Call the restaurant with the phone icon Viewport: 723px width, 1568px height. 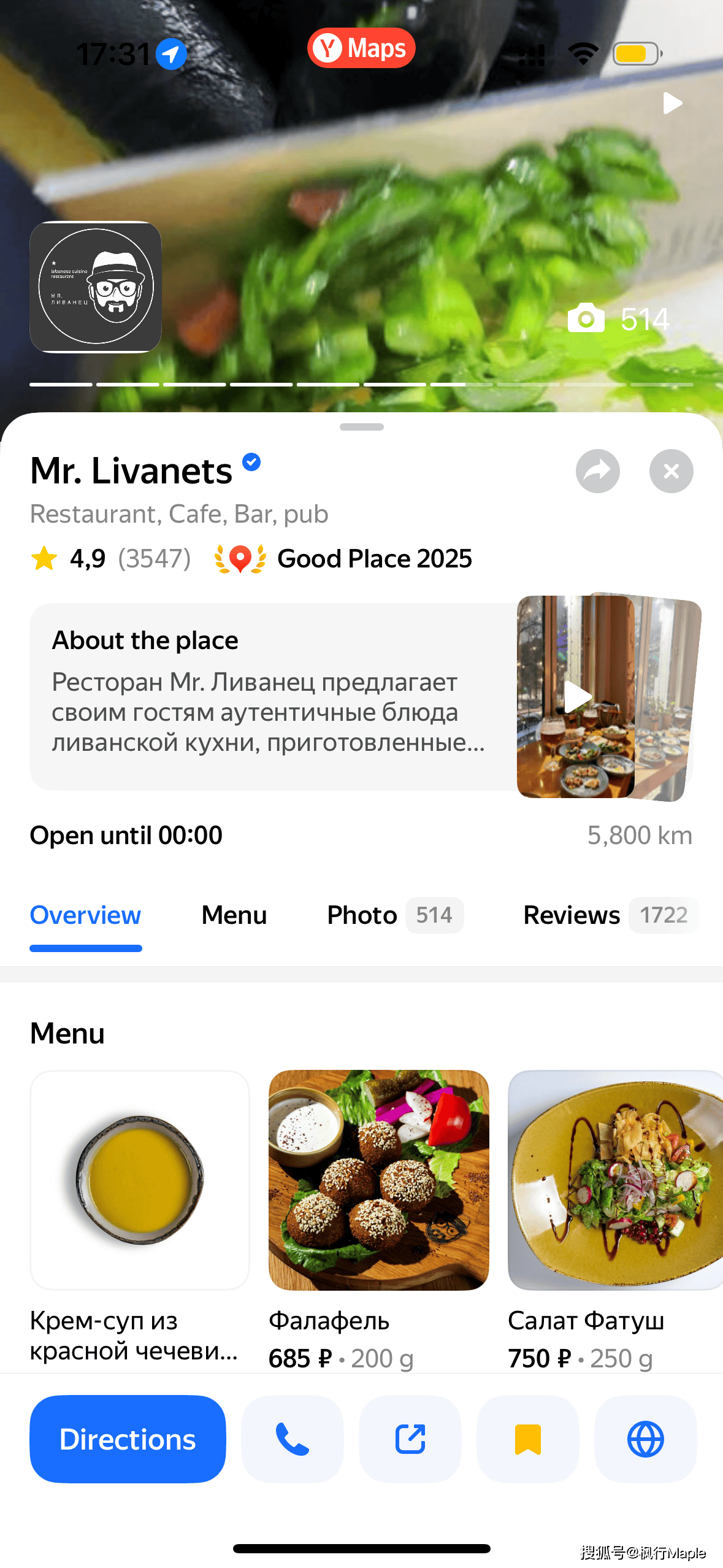[292, 1439]
